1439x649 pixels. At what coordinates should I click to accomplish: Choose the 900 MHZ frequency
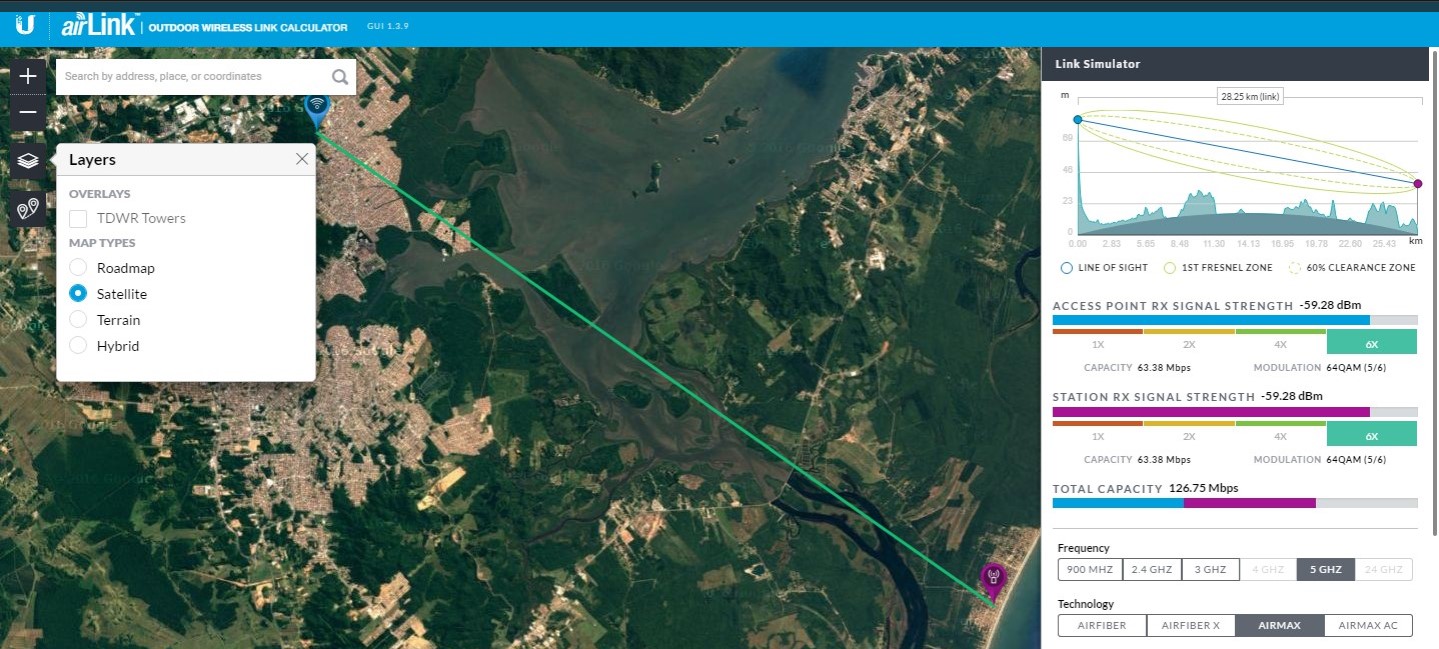[x=1089, y=570]
